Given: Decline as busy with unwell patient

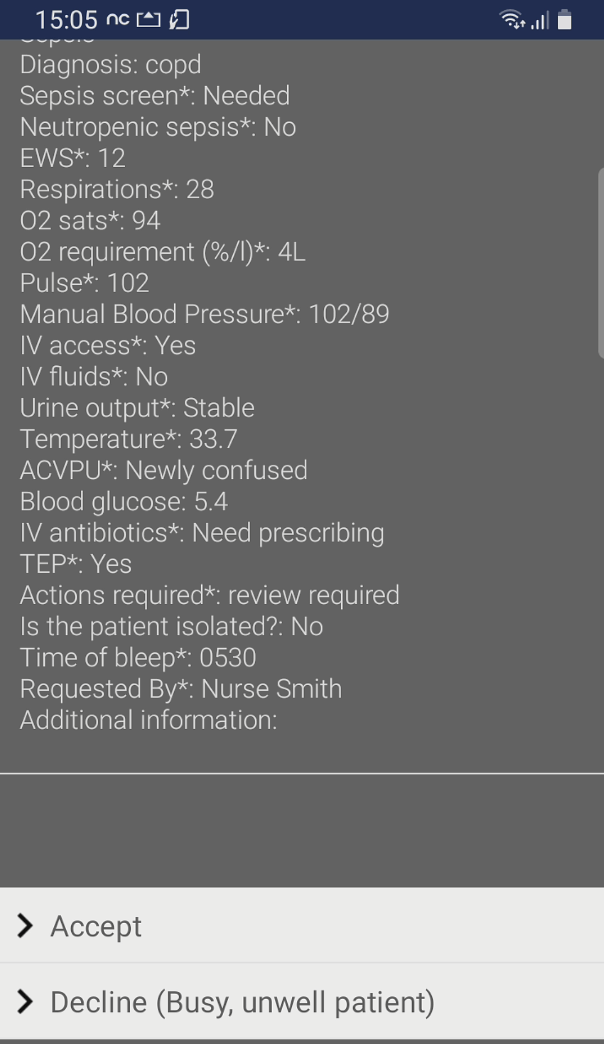Looking at the screenshot, I should tap(302, 1001).
